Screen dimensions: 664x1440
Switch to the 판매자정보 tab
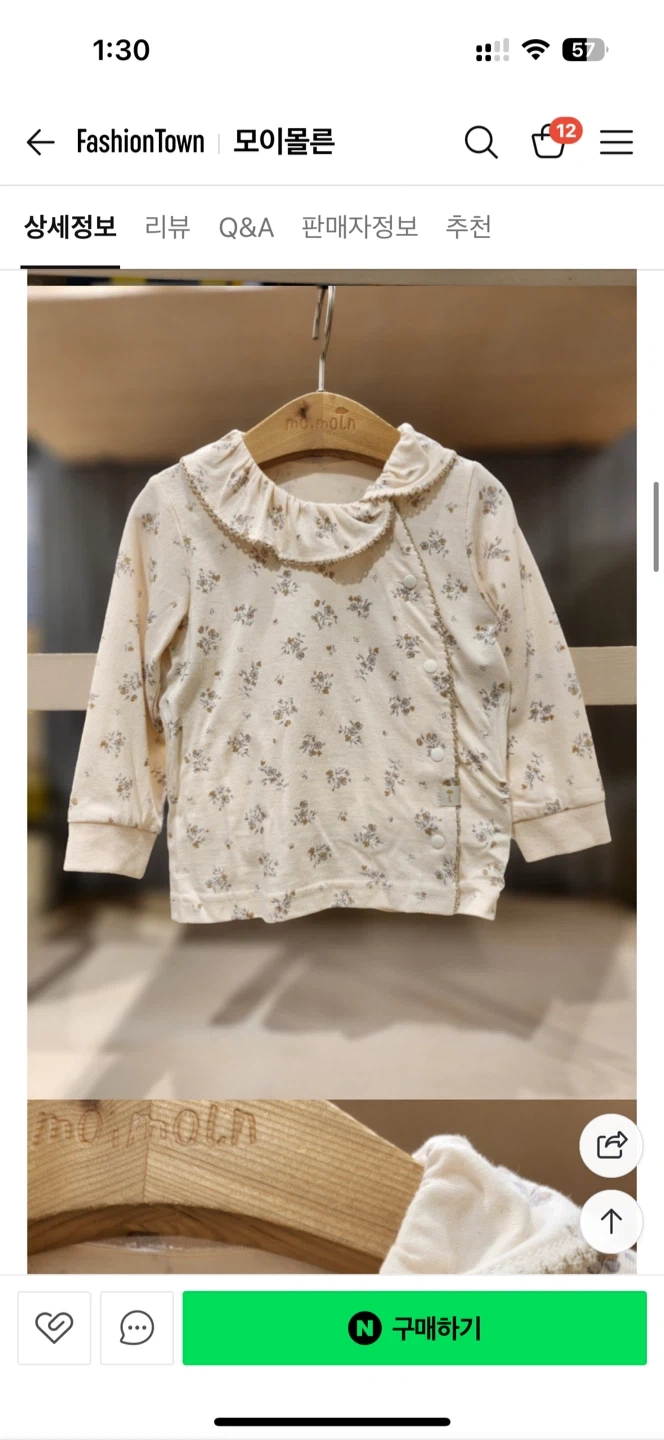[359, 227]
